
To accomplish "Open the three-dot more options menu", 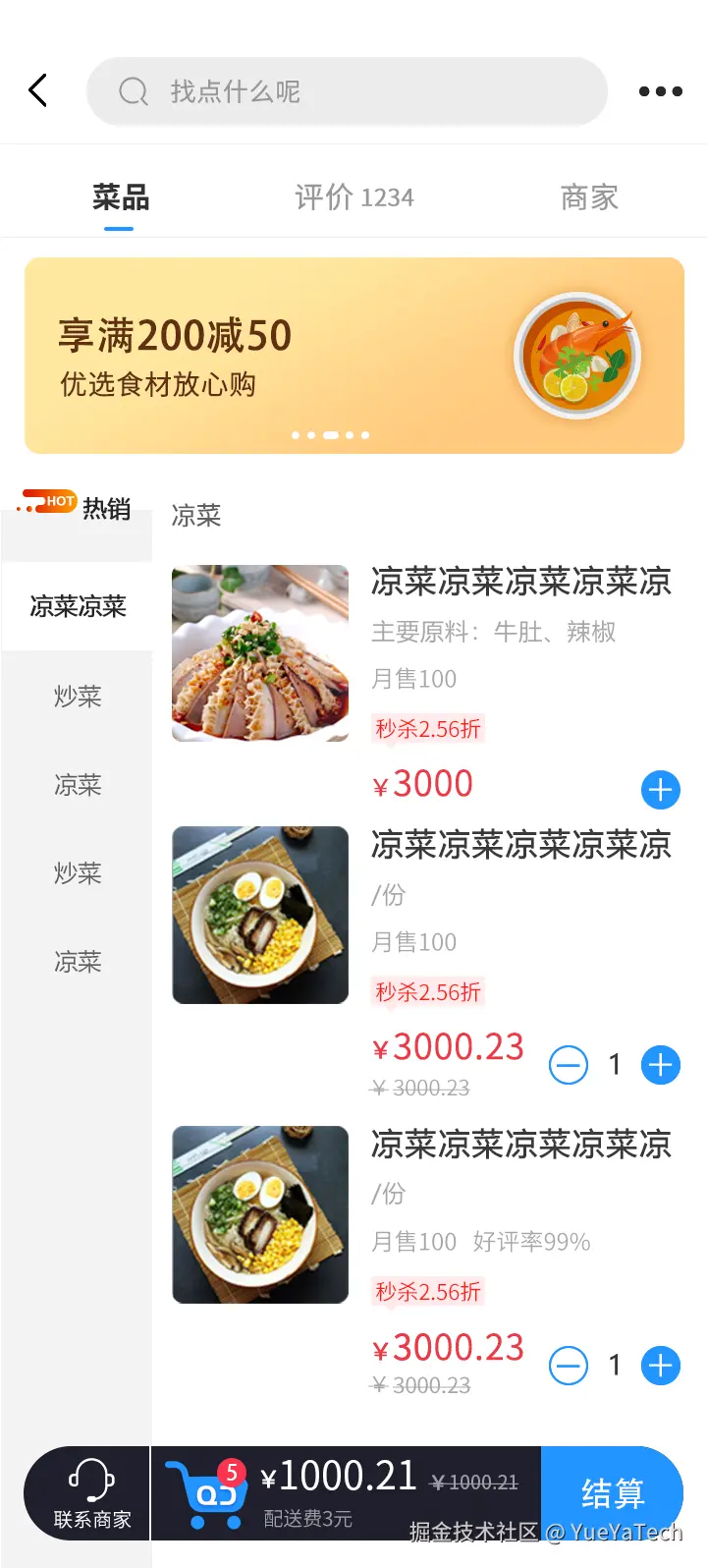I will click(x=660, y=91).
